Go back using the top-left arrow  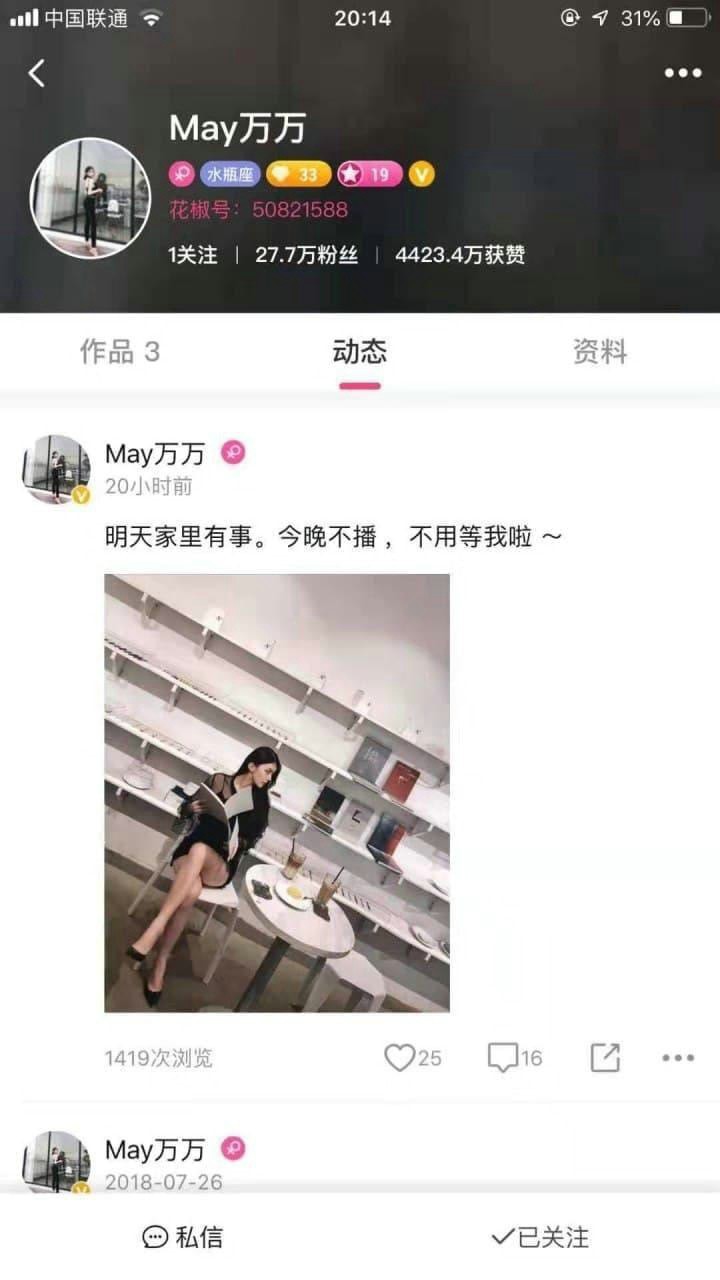coord(37,73)
